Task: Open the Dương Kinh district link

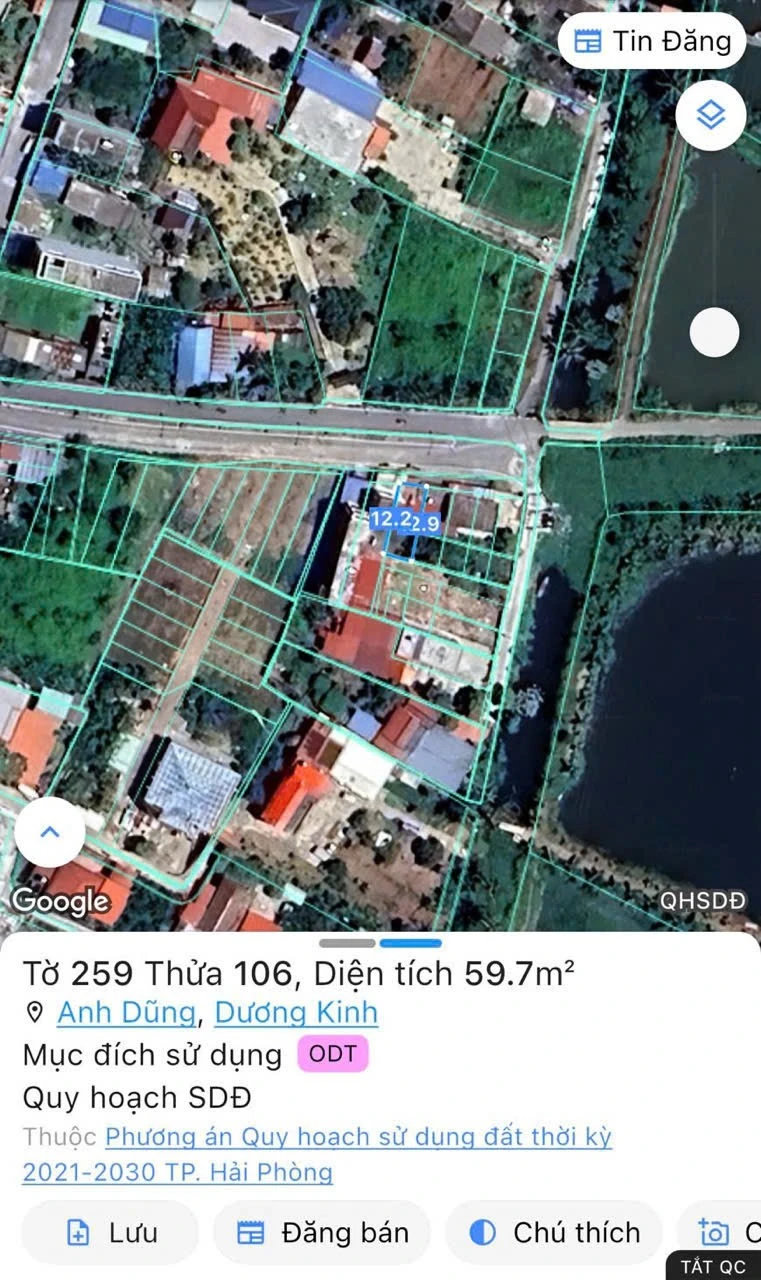Action: 296,1012
